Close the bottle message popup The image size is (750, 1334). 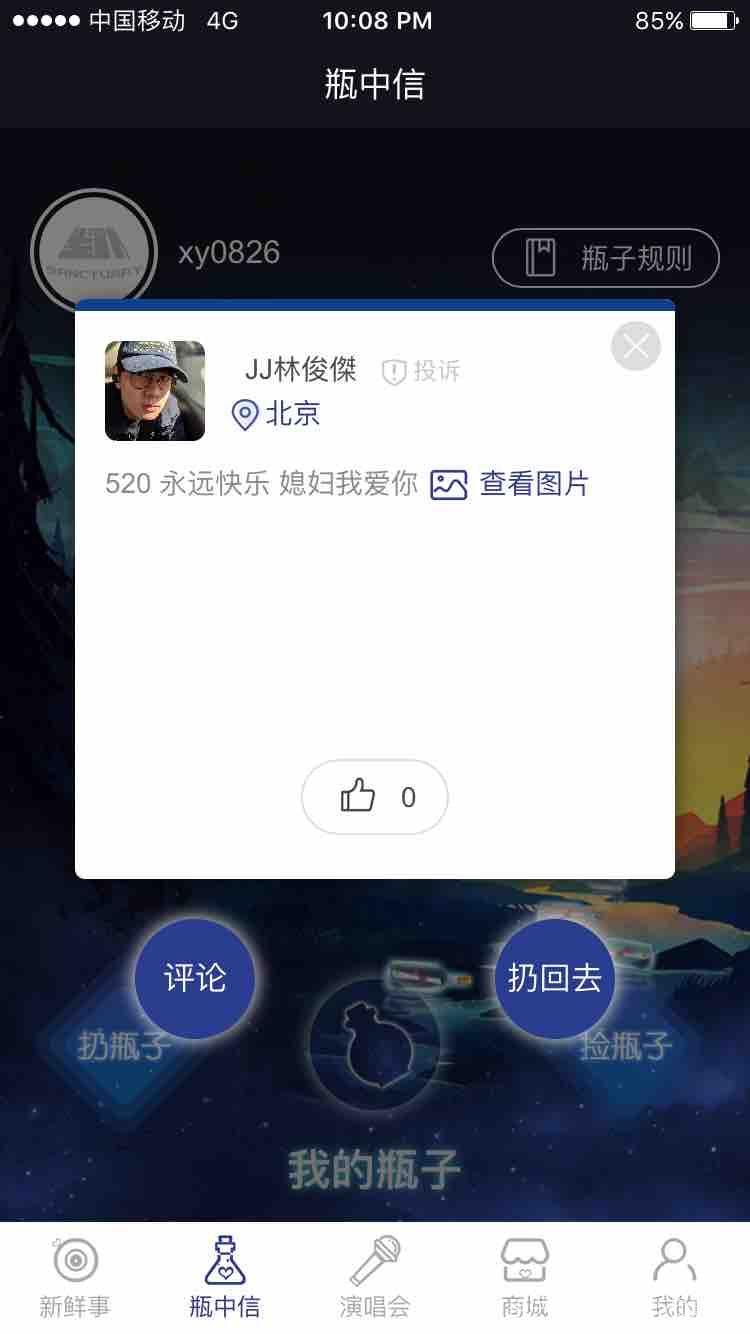click(636, 347)
